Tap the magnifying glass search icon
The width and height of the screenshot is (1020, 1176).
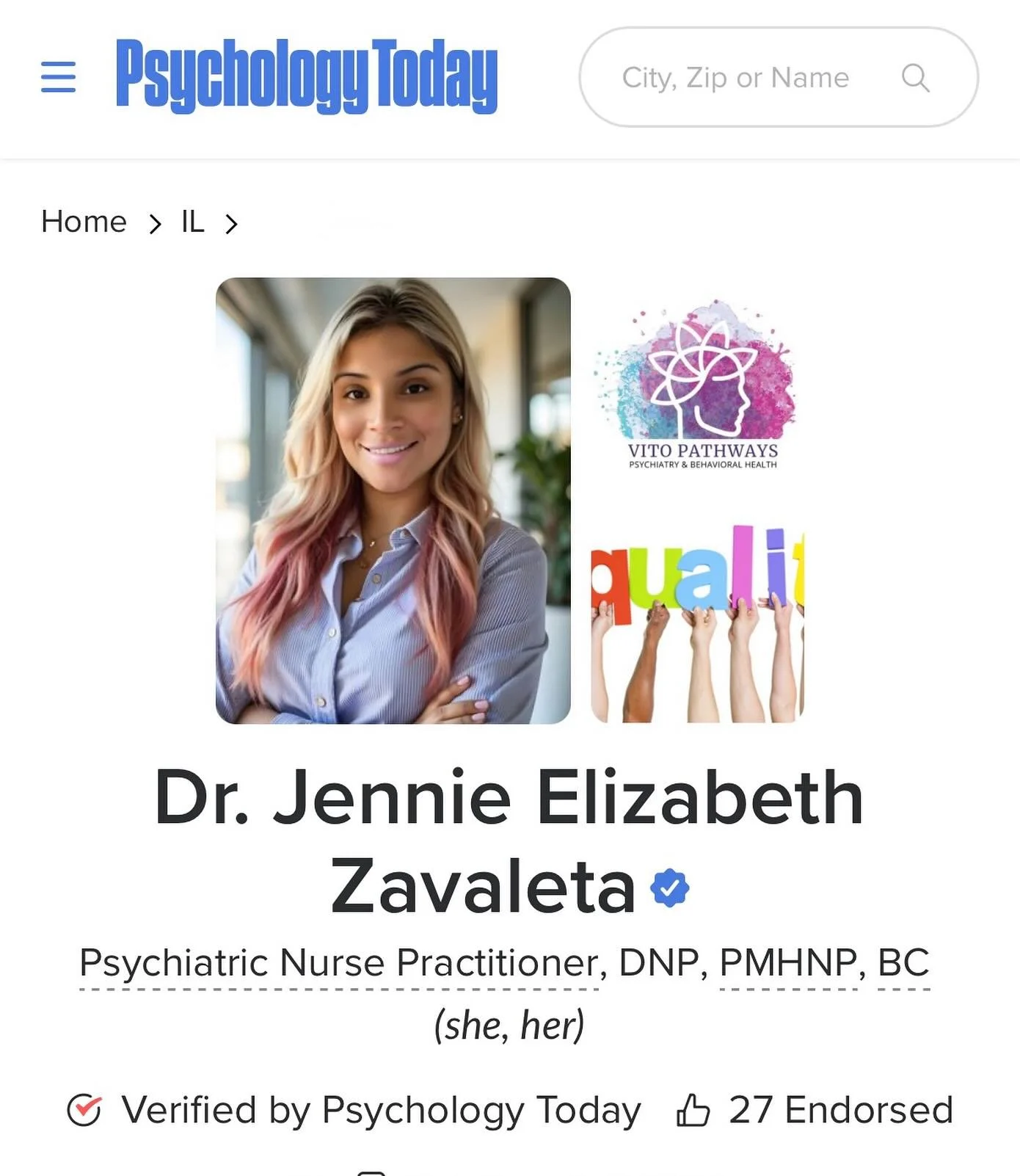(x=915, y=77)
